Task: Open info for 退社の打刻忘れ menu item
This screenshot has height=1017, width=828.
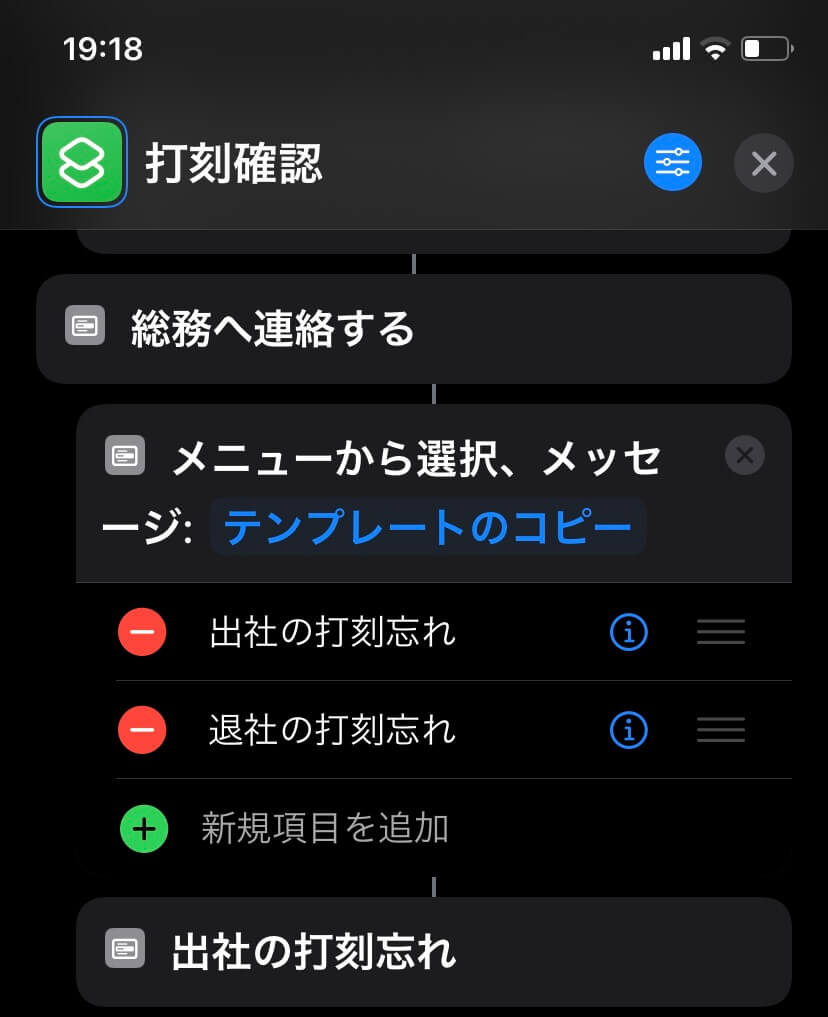Action: click(629, 730)
